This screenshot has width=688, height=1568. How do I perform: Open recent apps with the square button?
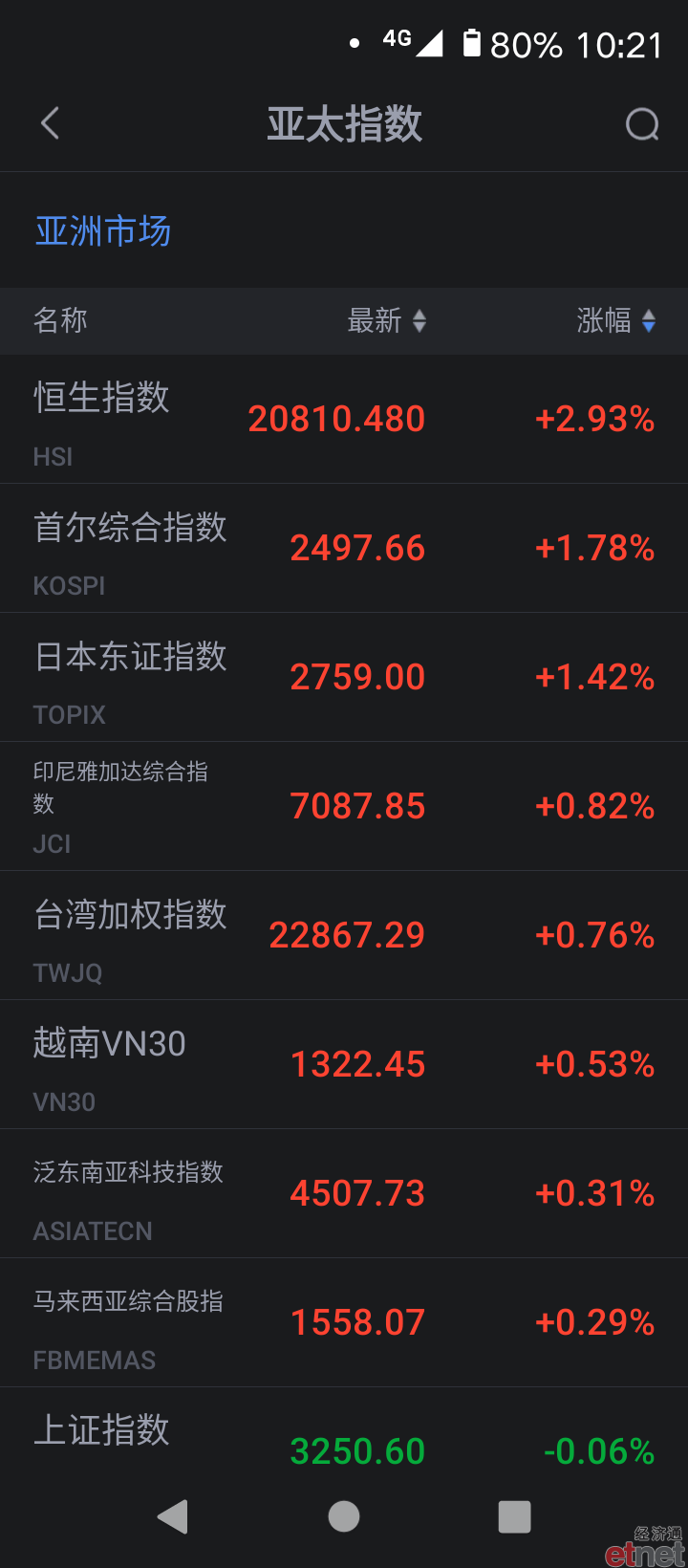(x=514, y=1516)
